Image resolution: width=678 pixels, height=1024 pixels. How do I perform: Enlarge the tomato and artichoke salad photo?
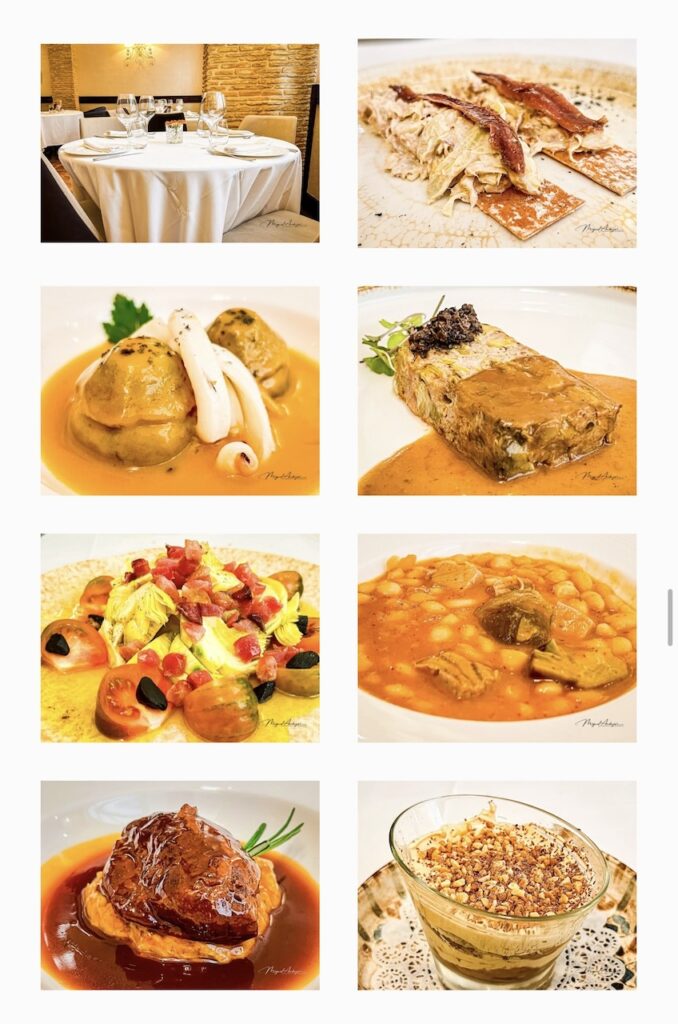point(180,638)
